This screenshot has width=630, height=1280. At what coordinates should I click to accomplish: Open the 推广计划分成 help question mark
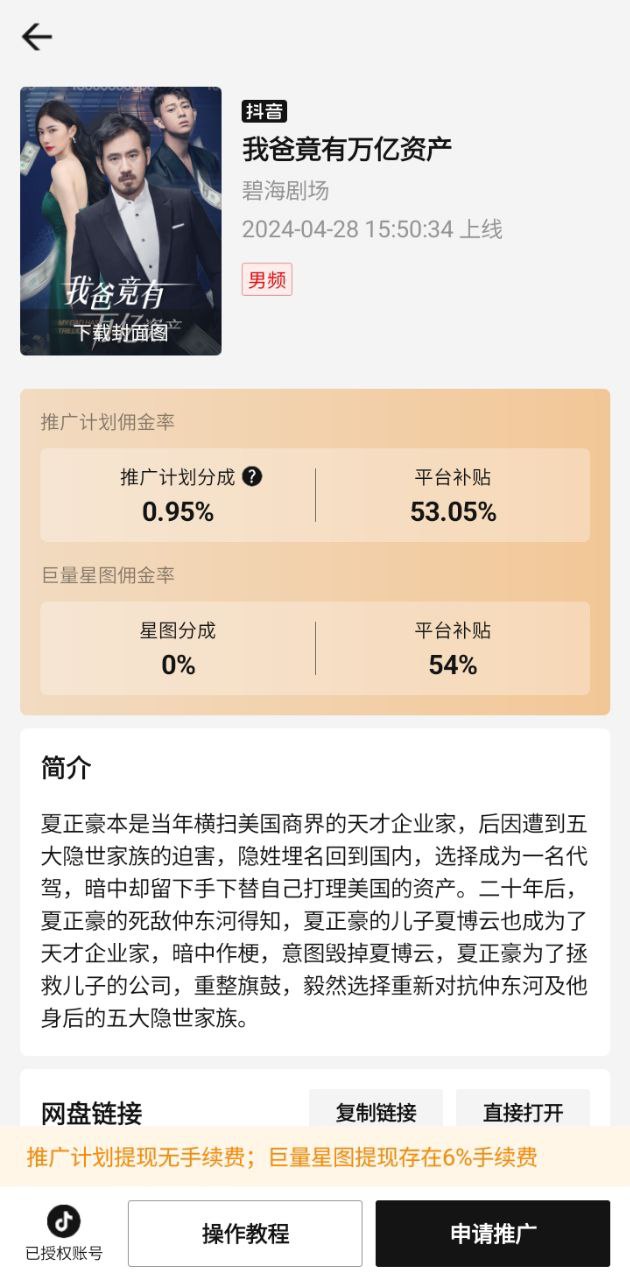point(252,477)
